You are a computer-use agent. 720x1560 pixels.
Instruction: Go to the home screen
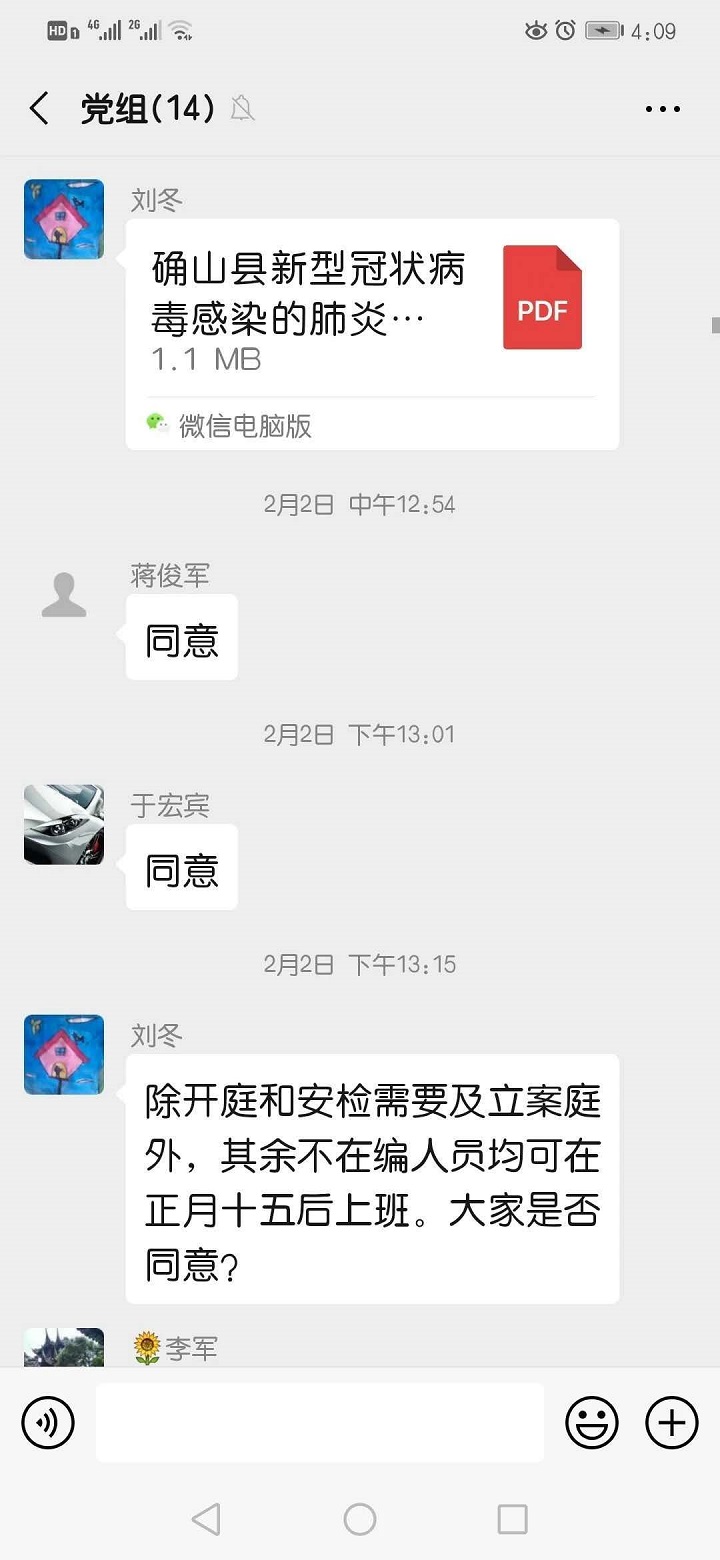point(360,1519)
